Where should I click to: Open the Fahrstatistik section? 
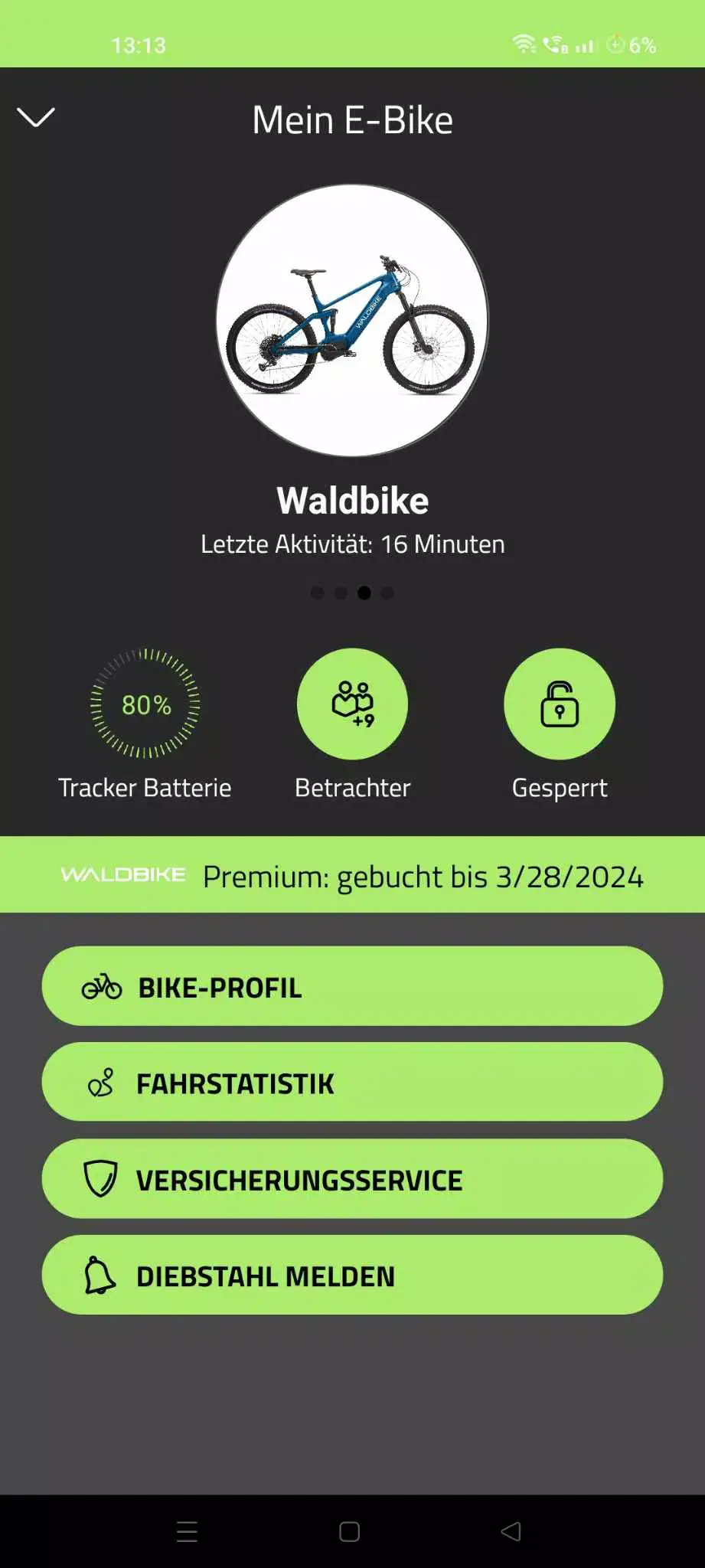(x=352, y=1083)
